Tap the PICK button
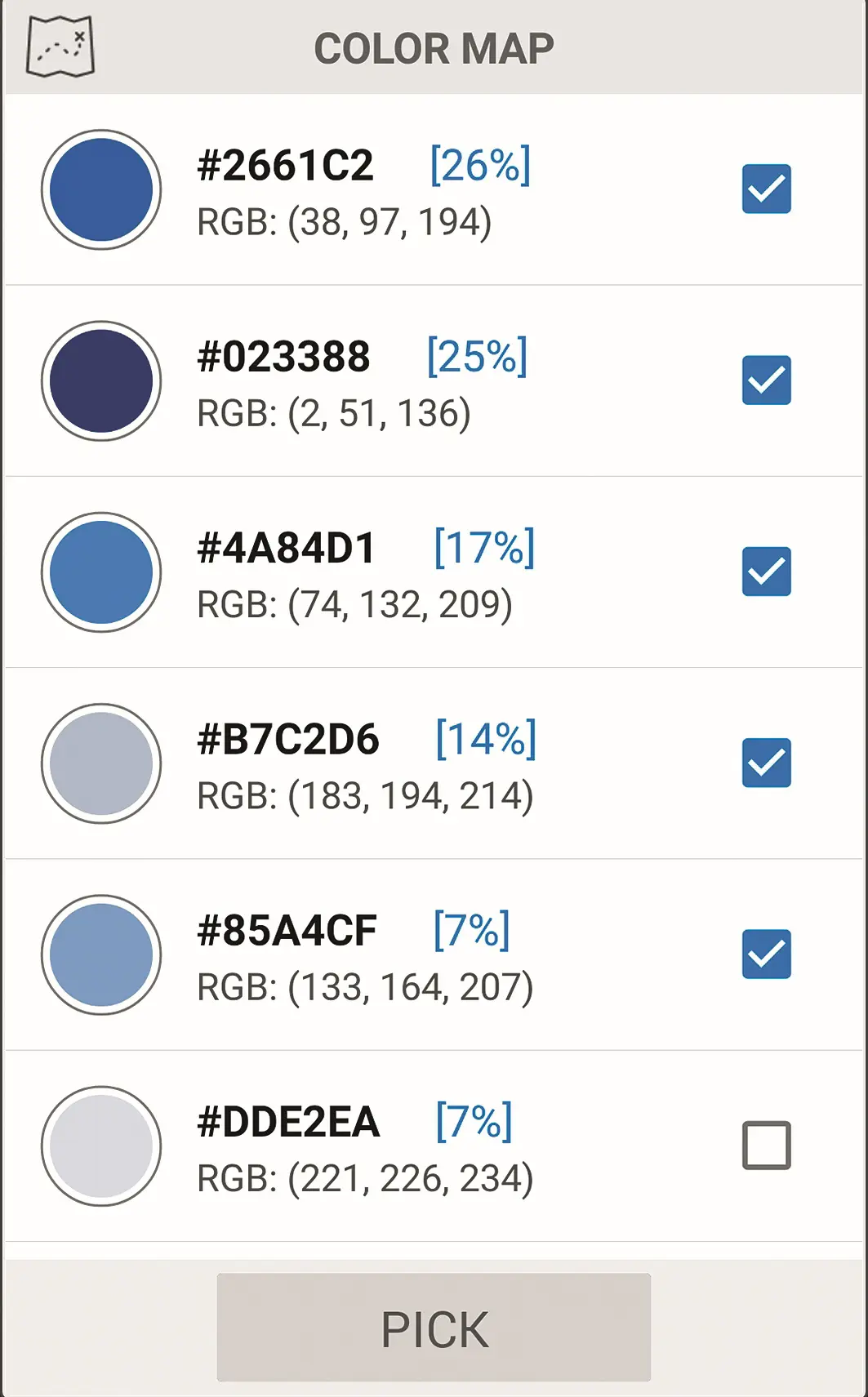Image resolution: width=868 pixels, height=1397 pixels. [434, 1328]
